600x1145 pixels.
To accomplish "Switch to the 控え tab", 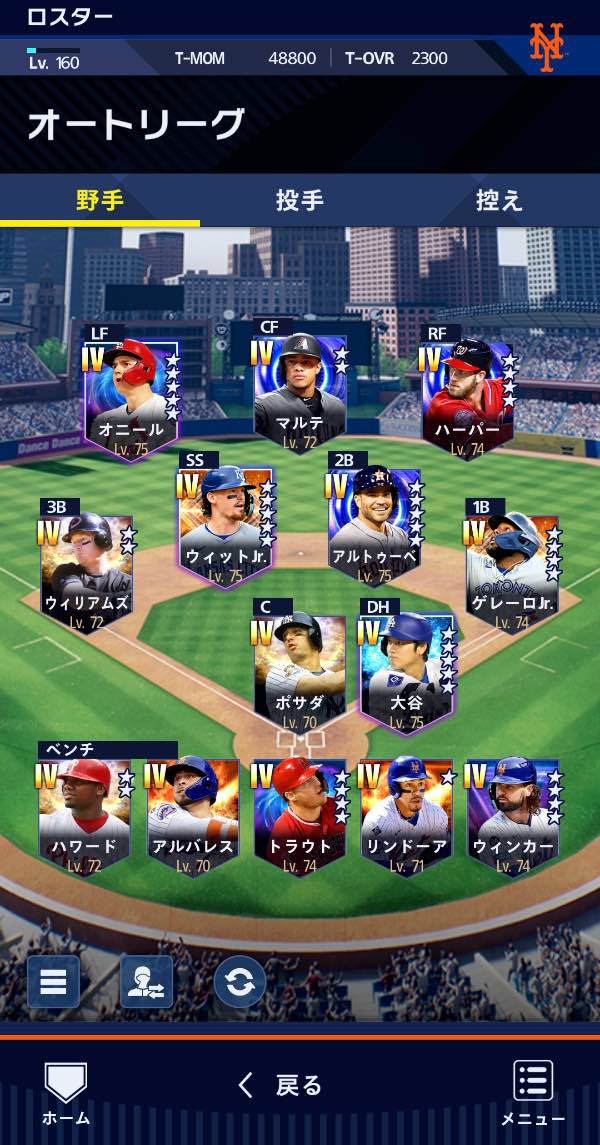I will coord(498,200).
